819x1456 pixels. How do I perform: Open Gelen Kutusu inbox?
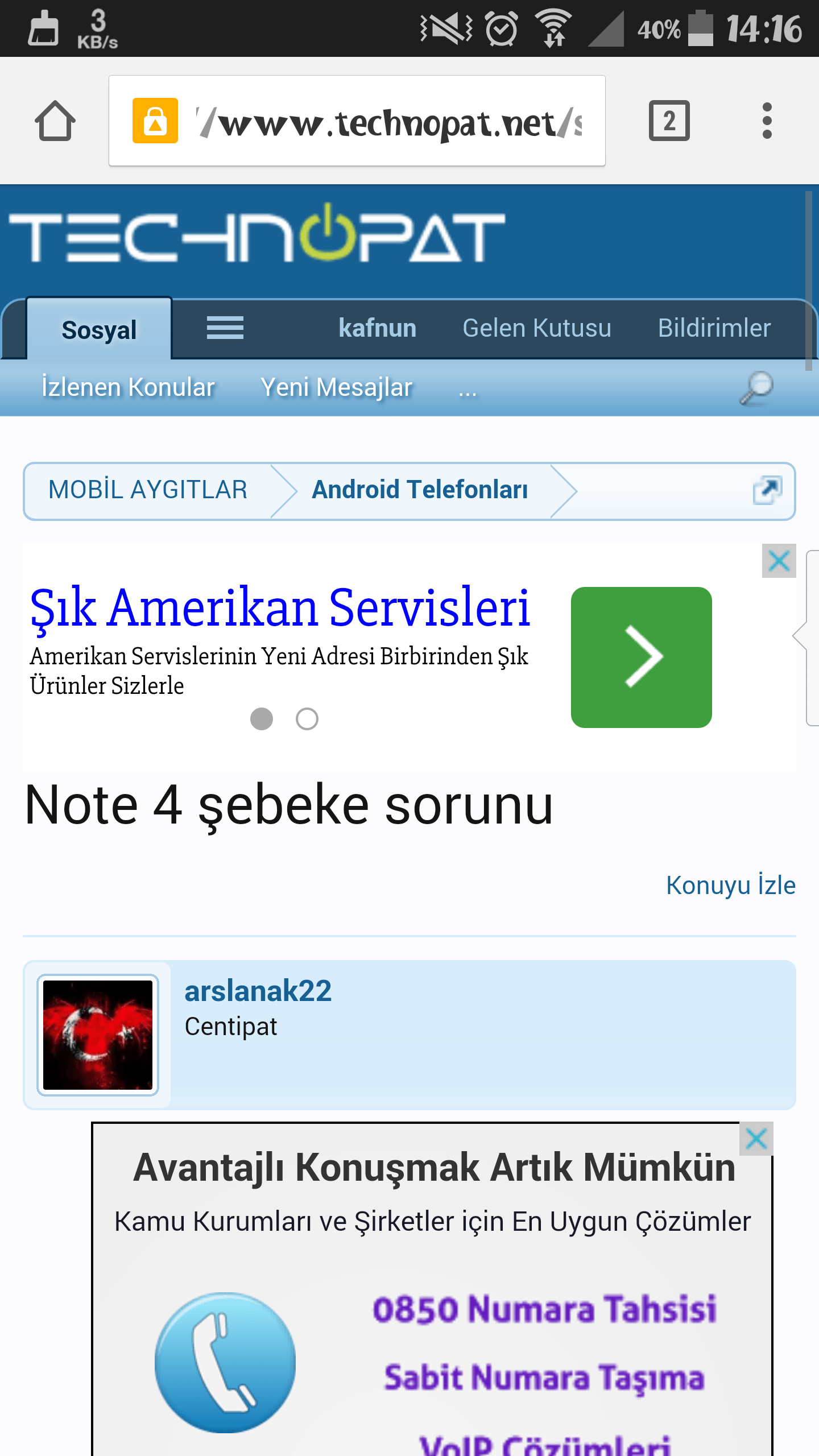pyautogui.click(x=536, y=328)
